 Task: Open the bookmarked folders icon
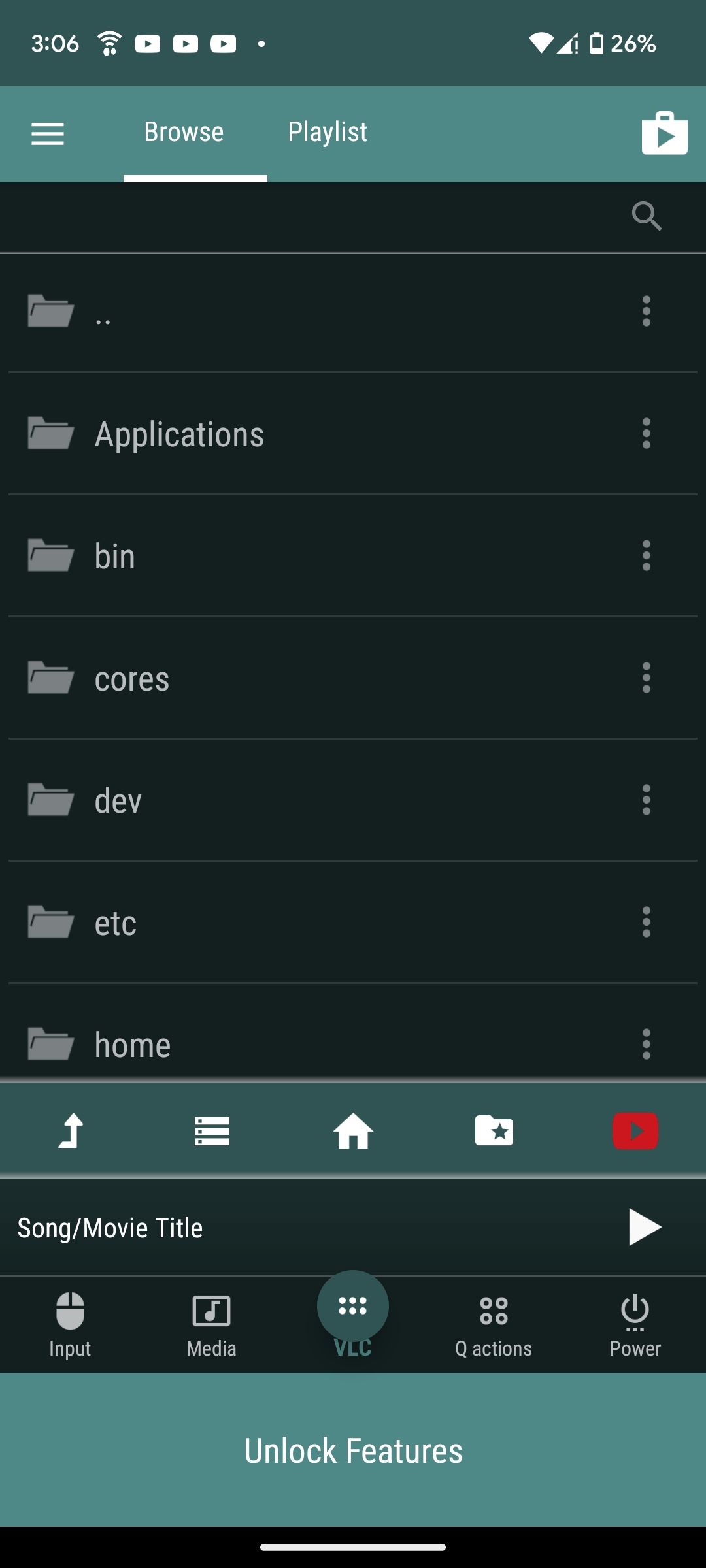coord(494,1132)
